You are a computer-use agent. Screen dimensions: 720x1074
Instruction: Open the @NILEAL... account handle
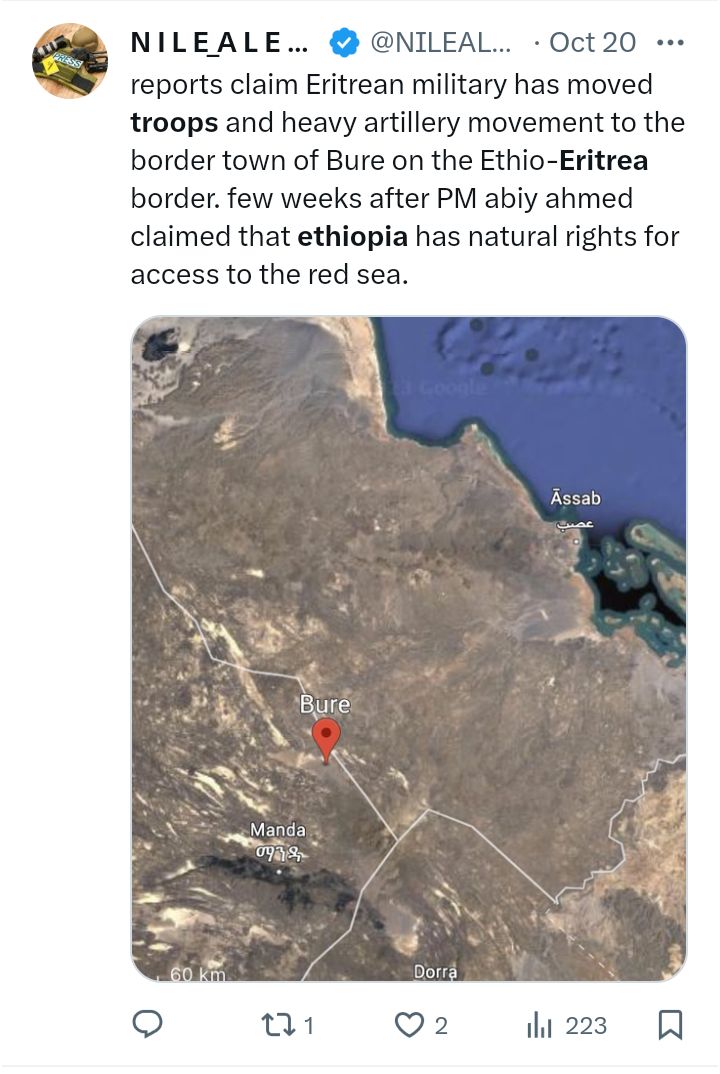click(x=440, y=42)
